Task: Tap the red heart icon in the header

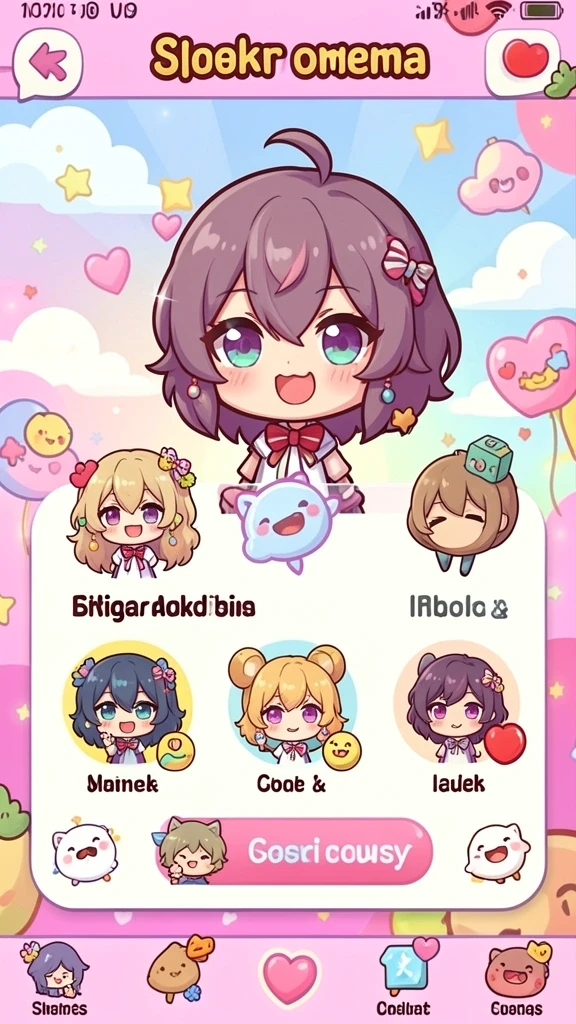Action: point(524,60)
